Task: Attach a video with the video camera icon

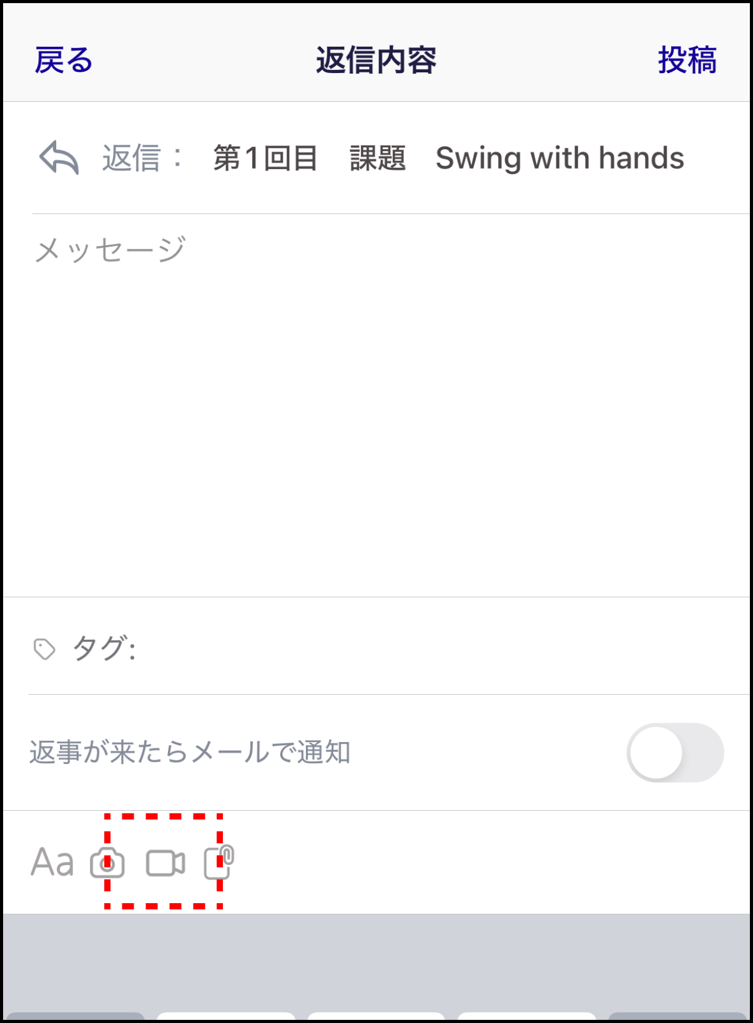Action: coord(165,863)
